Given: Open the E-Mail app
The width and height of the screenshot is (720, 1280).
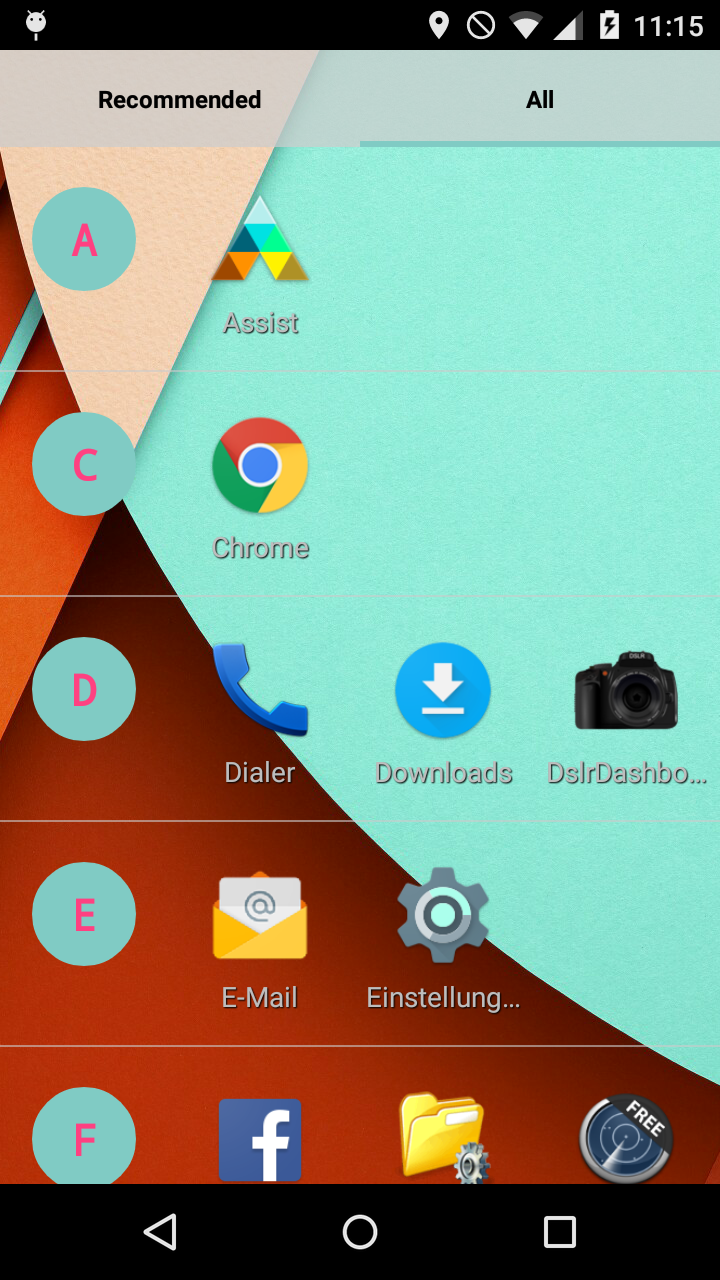Looking at the screenshot, I should click(260, 939).
